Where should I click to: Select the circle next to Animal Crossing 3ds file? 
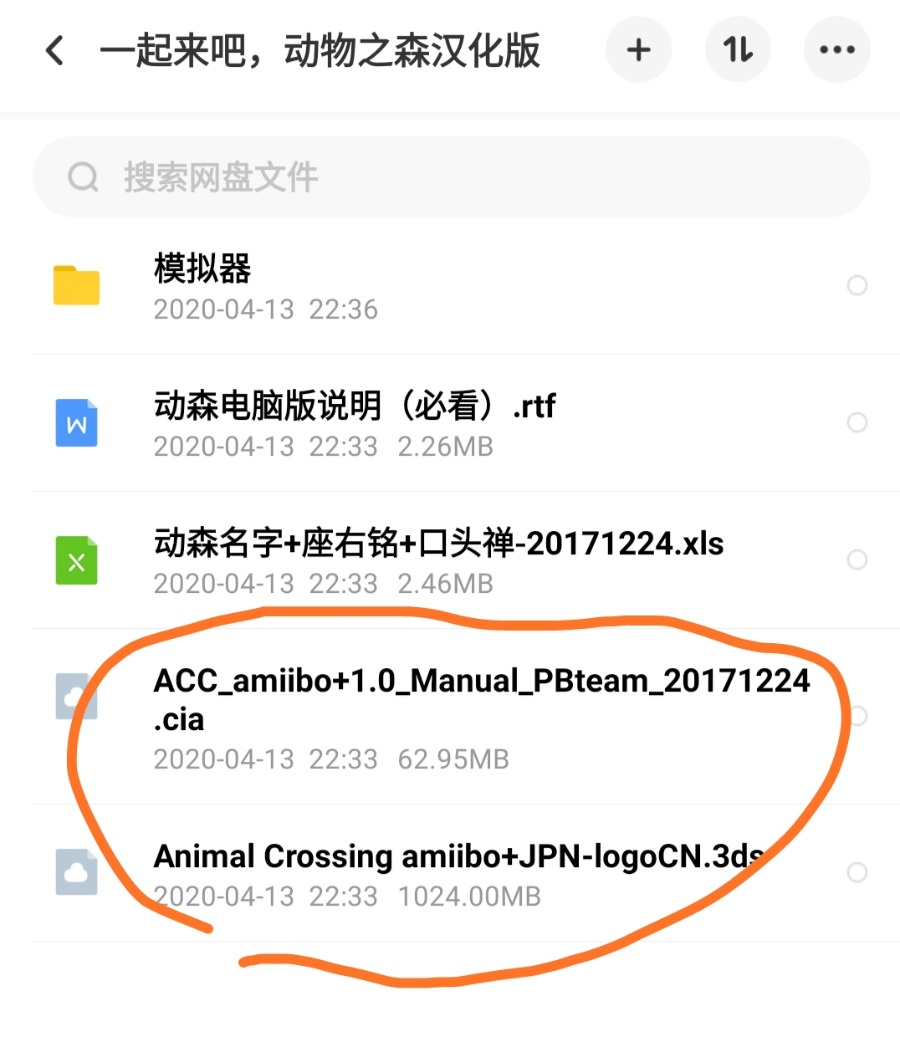[x=857, y=871]
